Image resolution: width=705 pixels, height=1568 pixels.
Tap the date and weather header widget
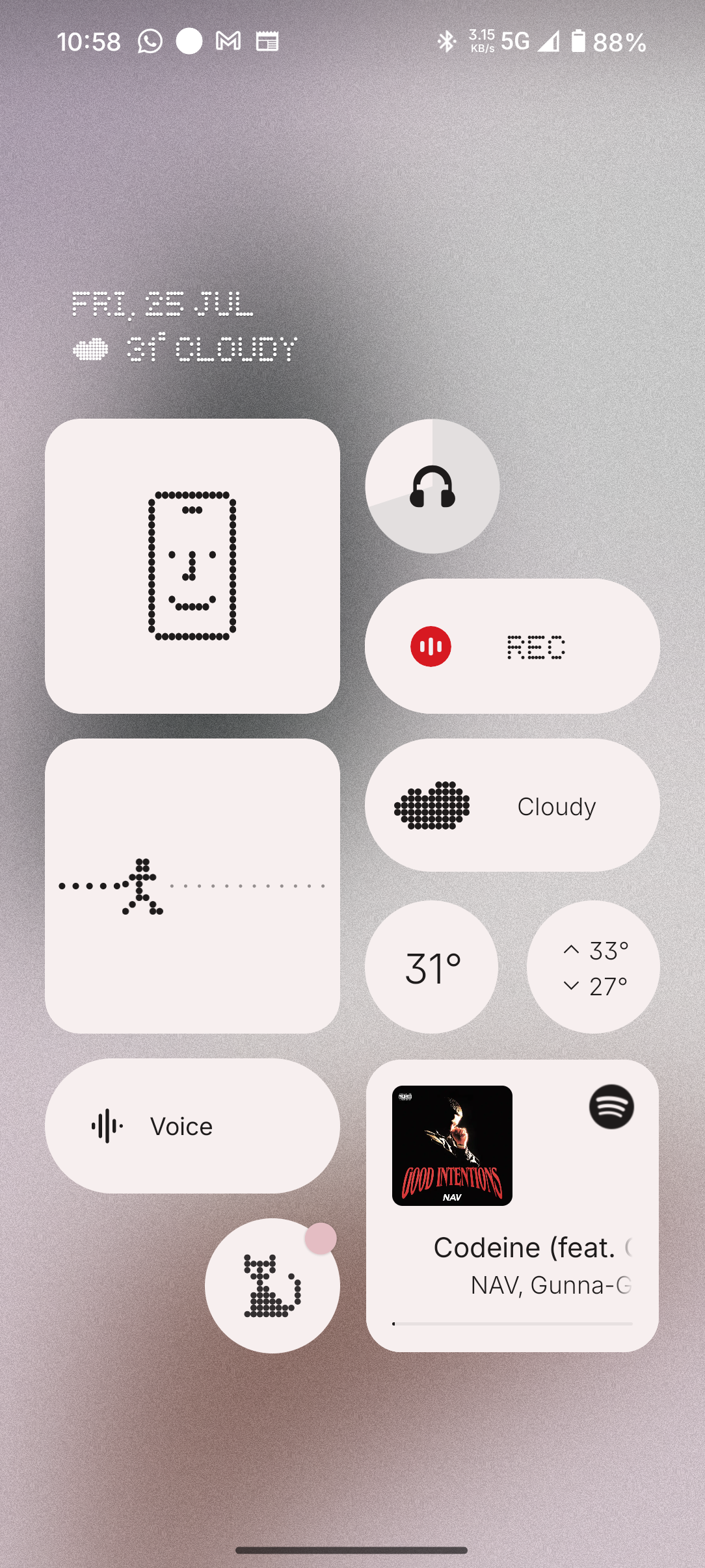[185, 327]
